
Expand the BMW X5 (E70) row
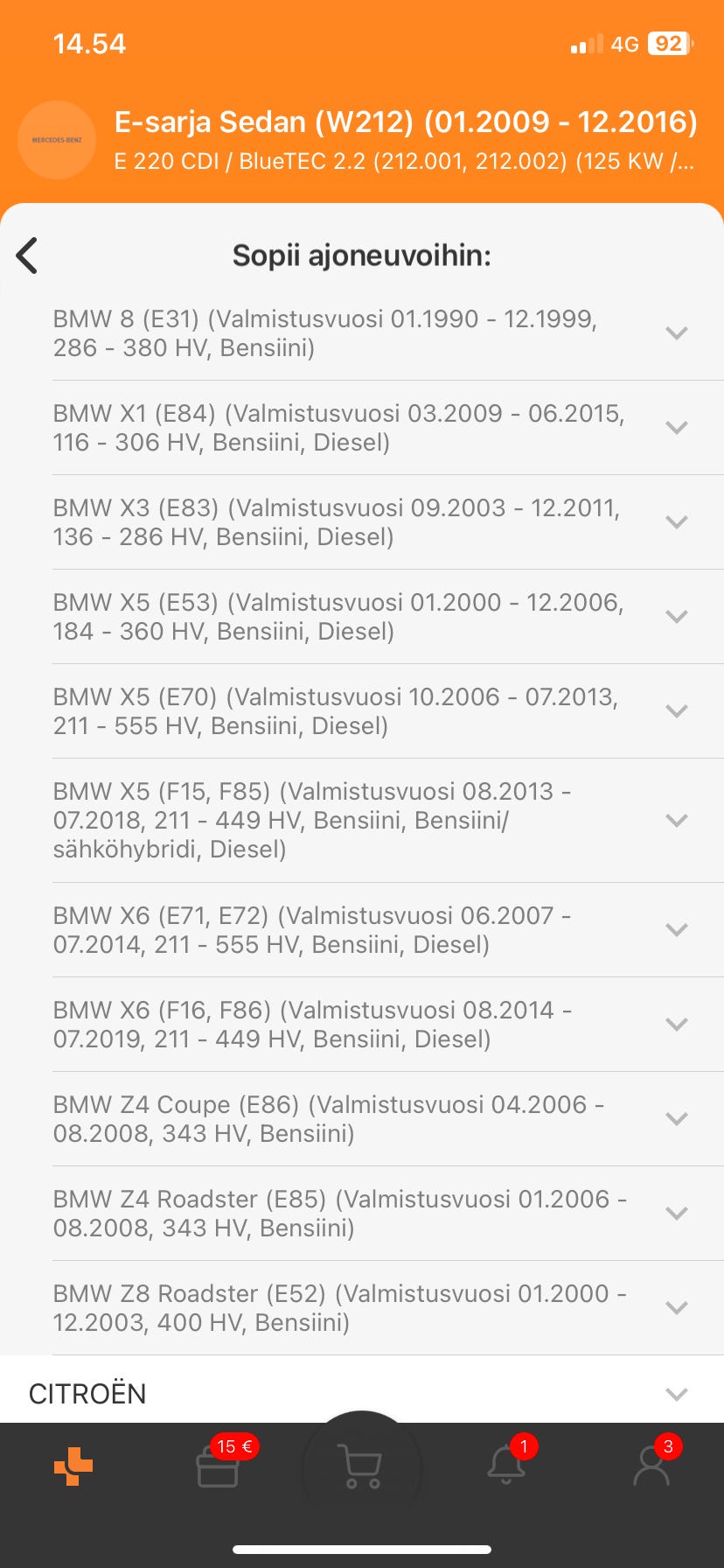click(x=676, y=711)
